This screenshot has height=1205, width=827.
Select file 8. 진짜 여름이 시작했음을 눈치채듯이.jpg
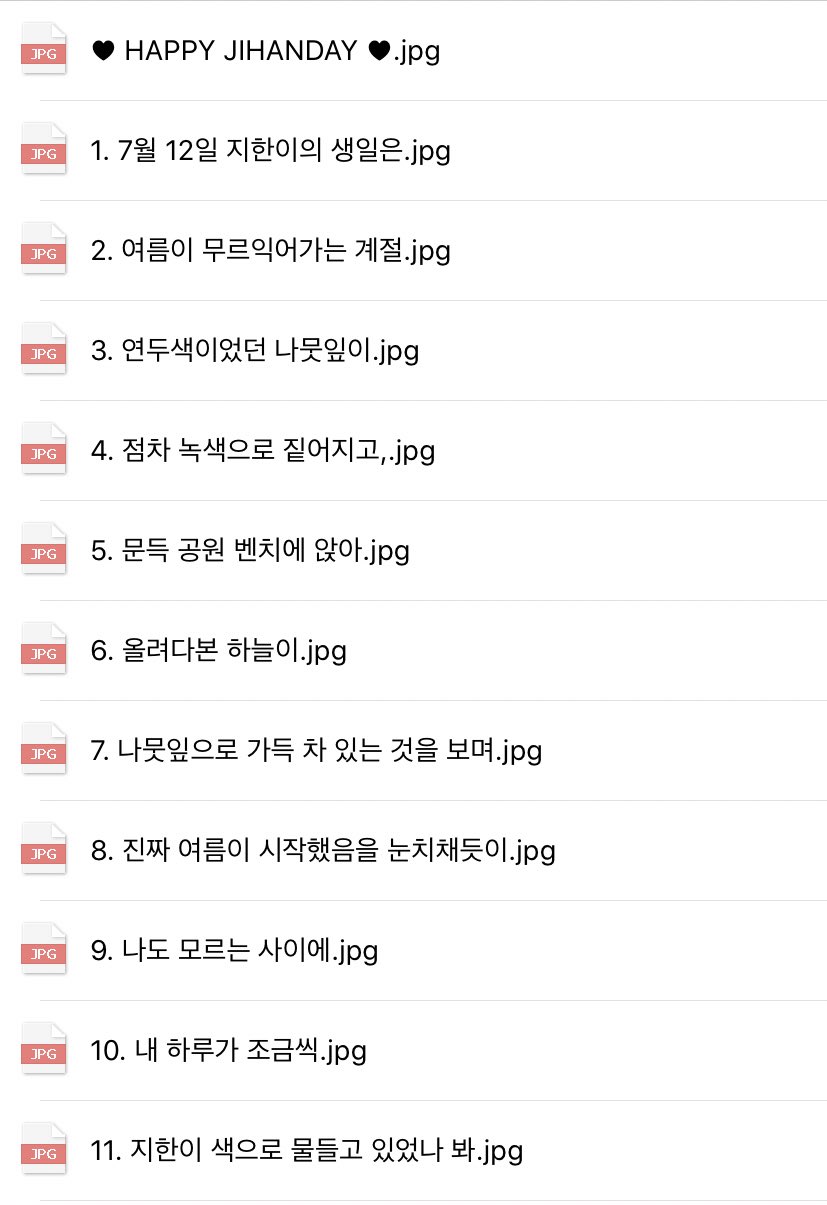[x=322, y=851]
